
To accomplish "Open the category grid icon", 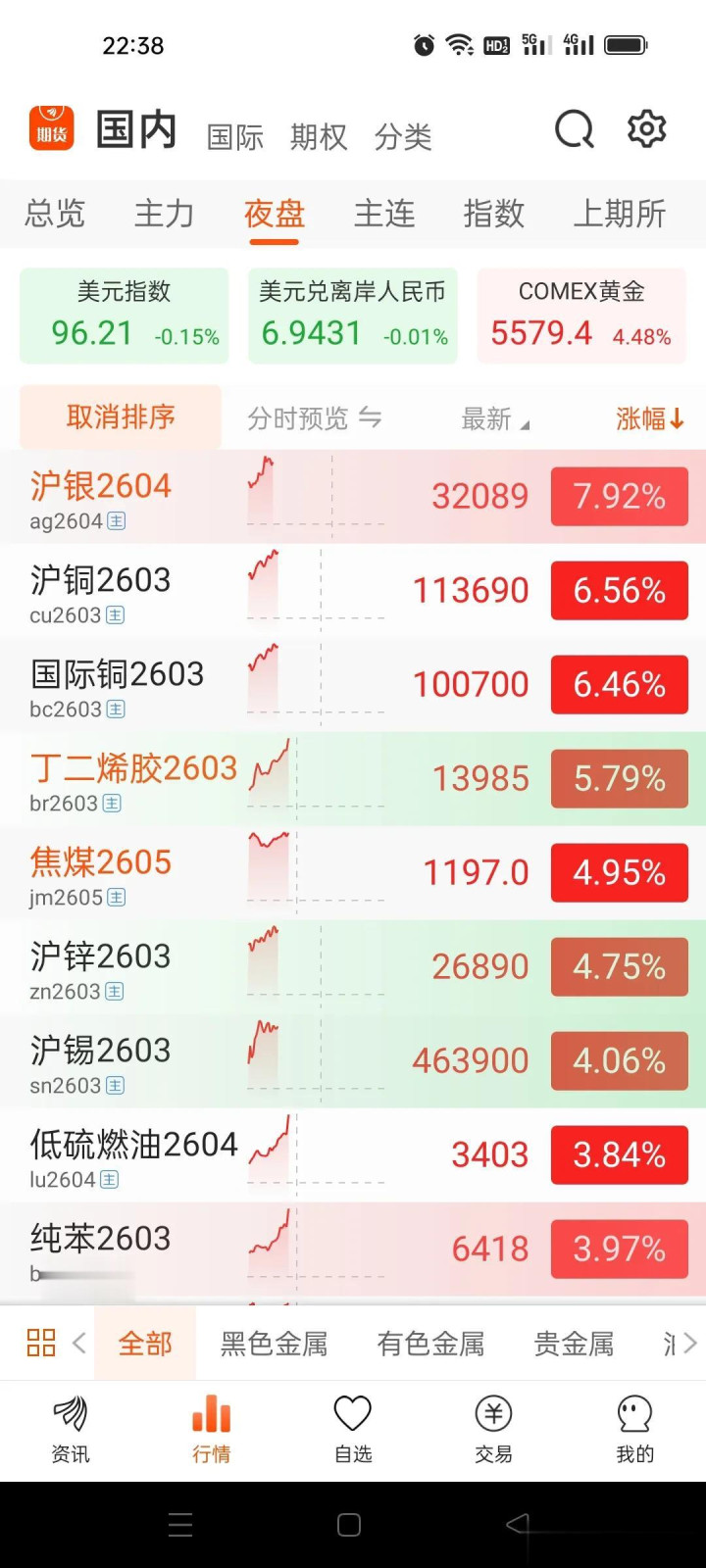I will click(41, 1343).
